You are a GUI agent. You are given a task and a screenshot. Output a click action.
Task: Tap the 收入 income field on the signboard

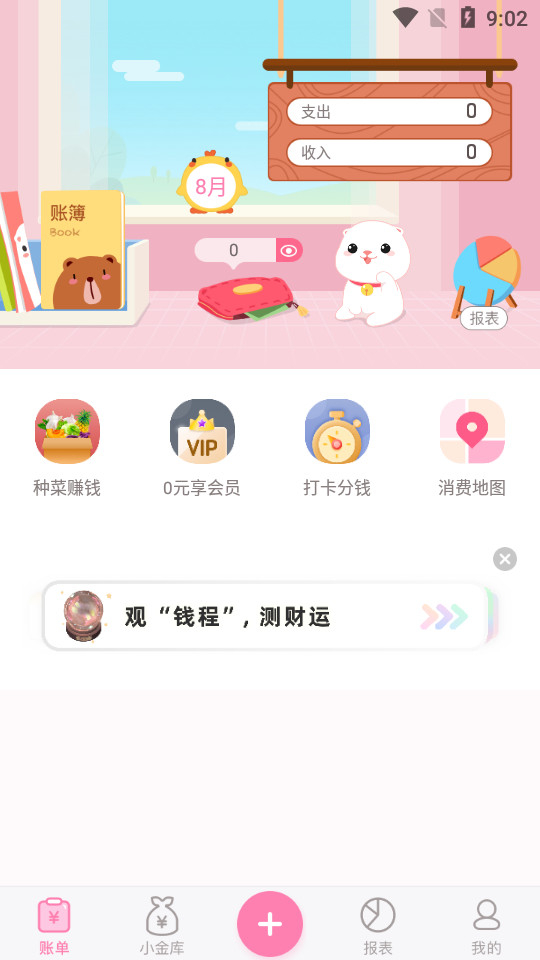(x=389, y=152)
